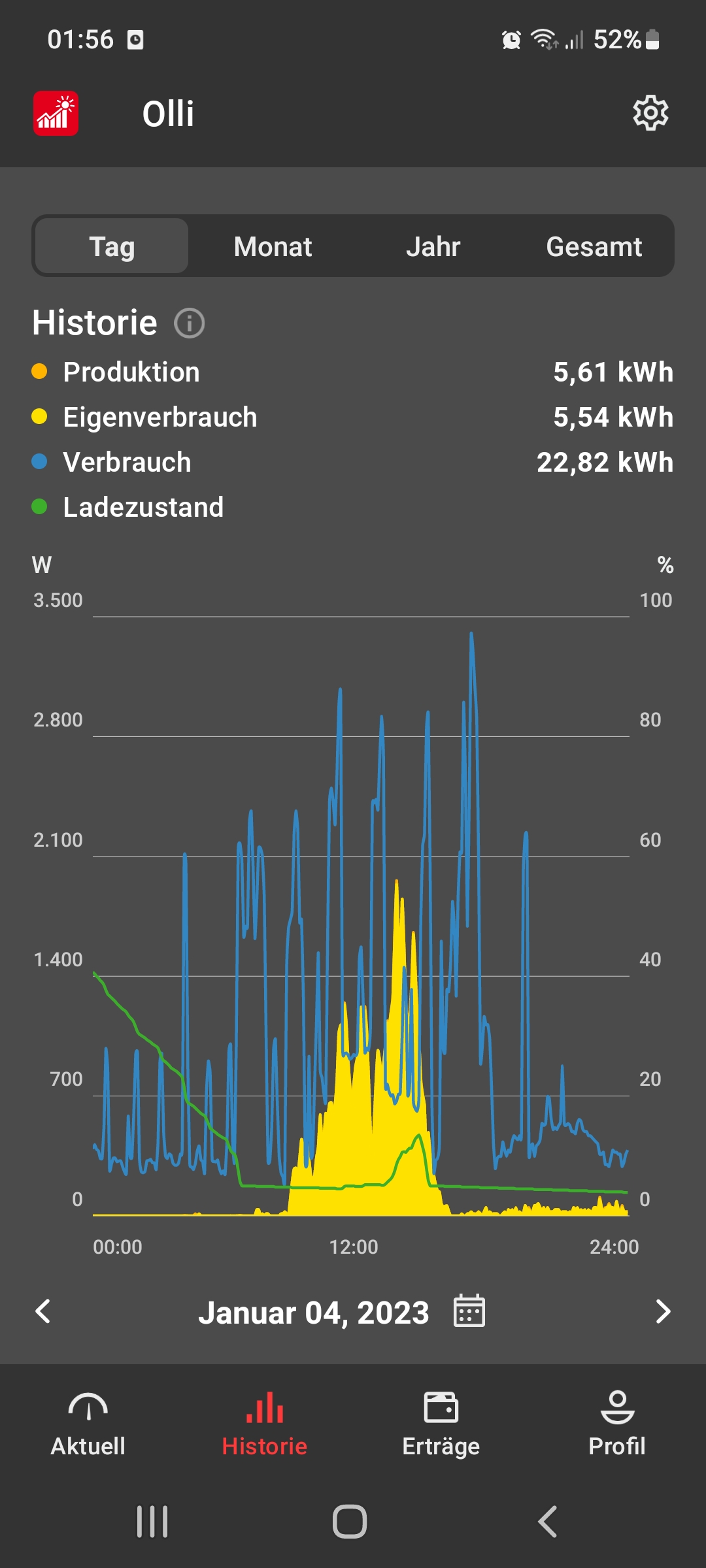Image resolution: width=706 pixels, height=1568 pixels.
Task: Switch to the Jahr view
Action: pos(433,246)
